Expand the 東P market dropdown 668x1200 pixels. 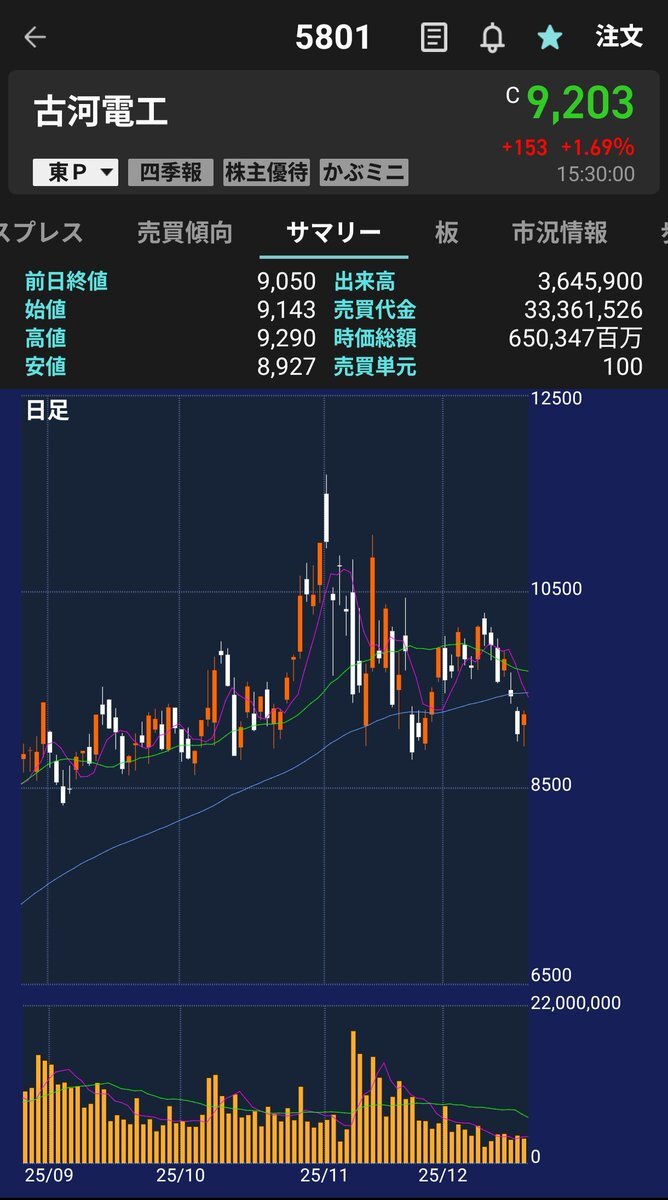[x=76, y=173]
